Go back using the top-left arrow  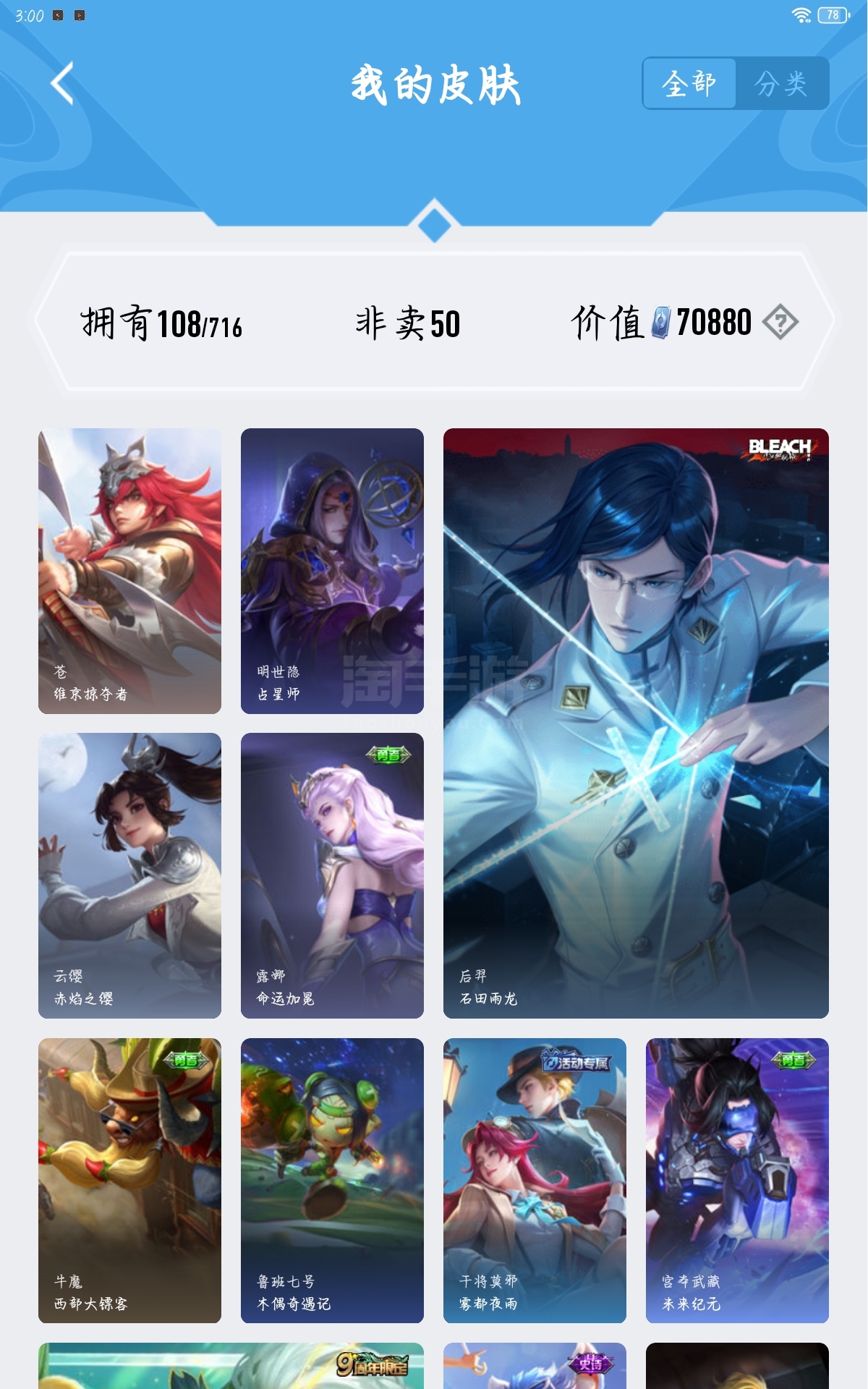point(63,84)
